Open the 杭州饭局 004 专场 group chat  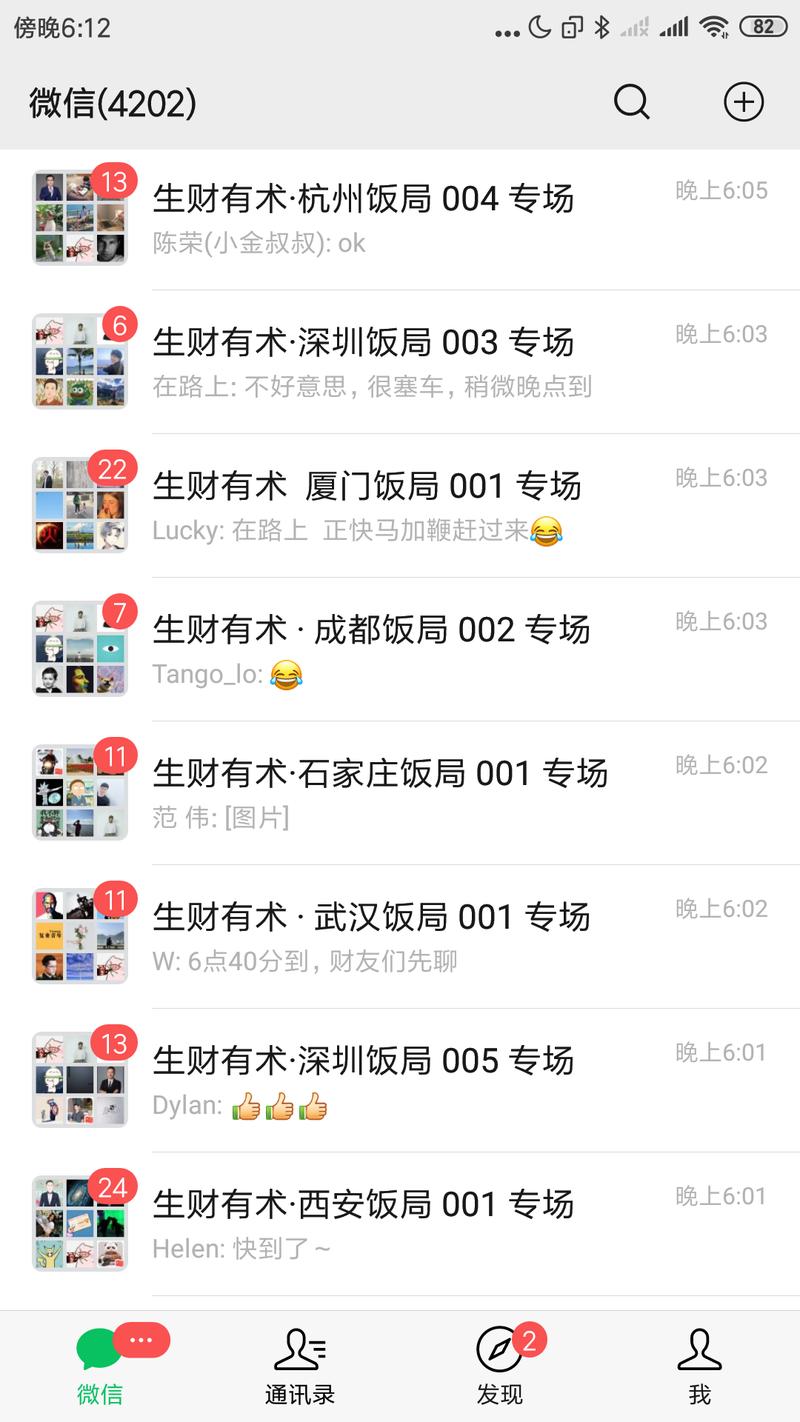click(400, 218)
